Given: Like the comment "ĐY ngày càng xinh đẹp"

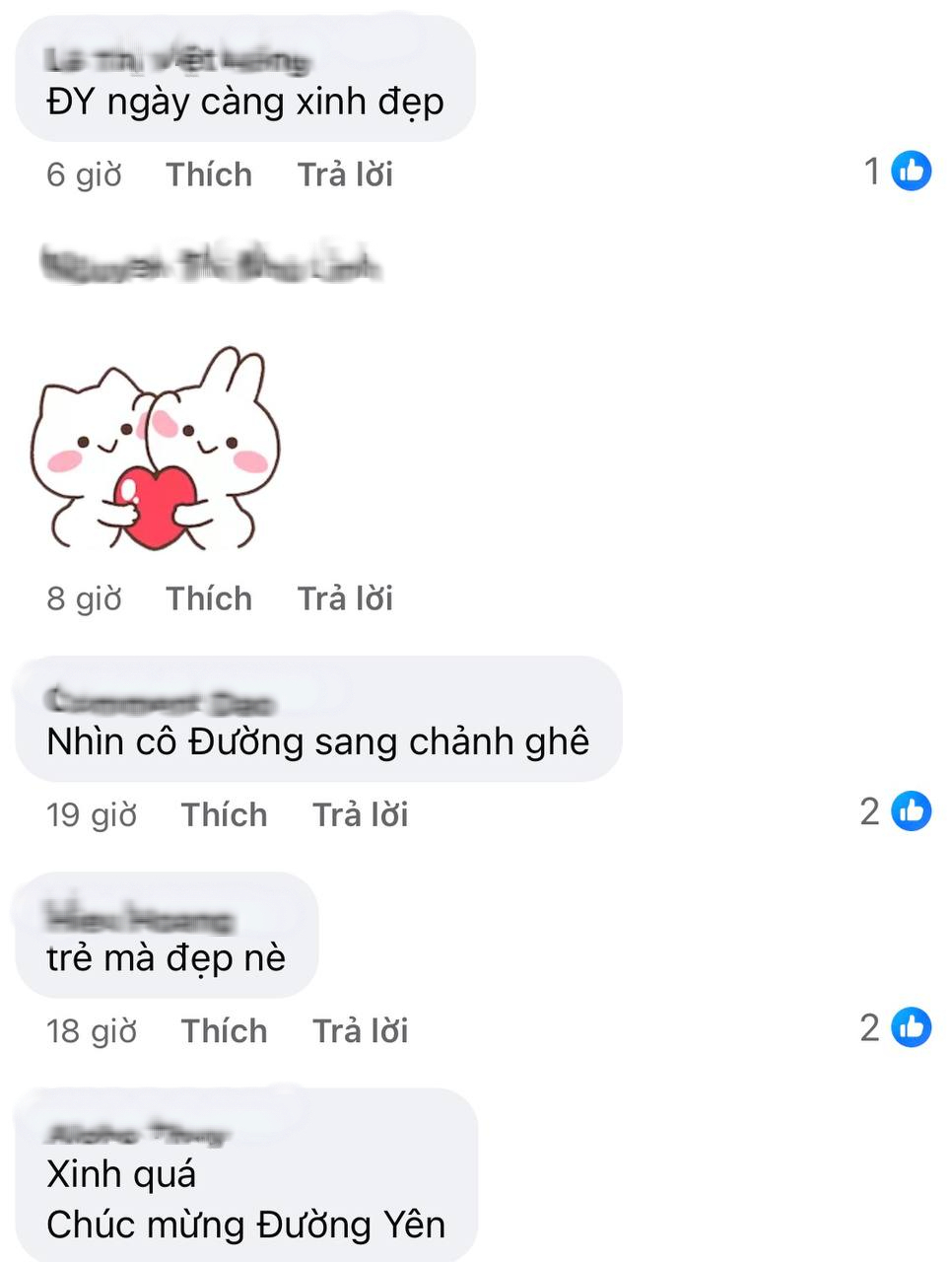Looking at the screenshot, I should point(208,175).
